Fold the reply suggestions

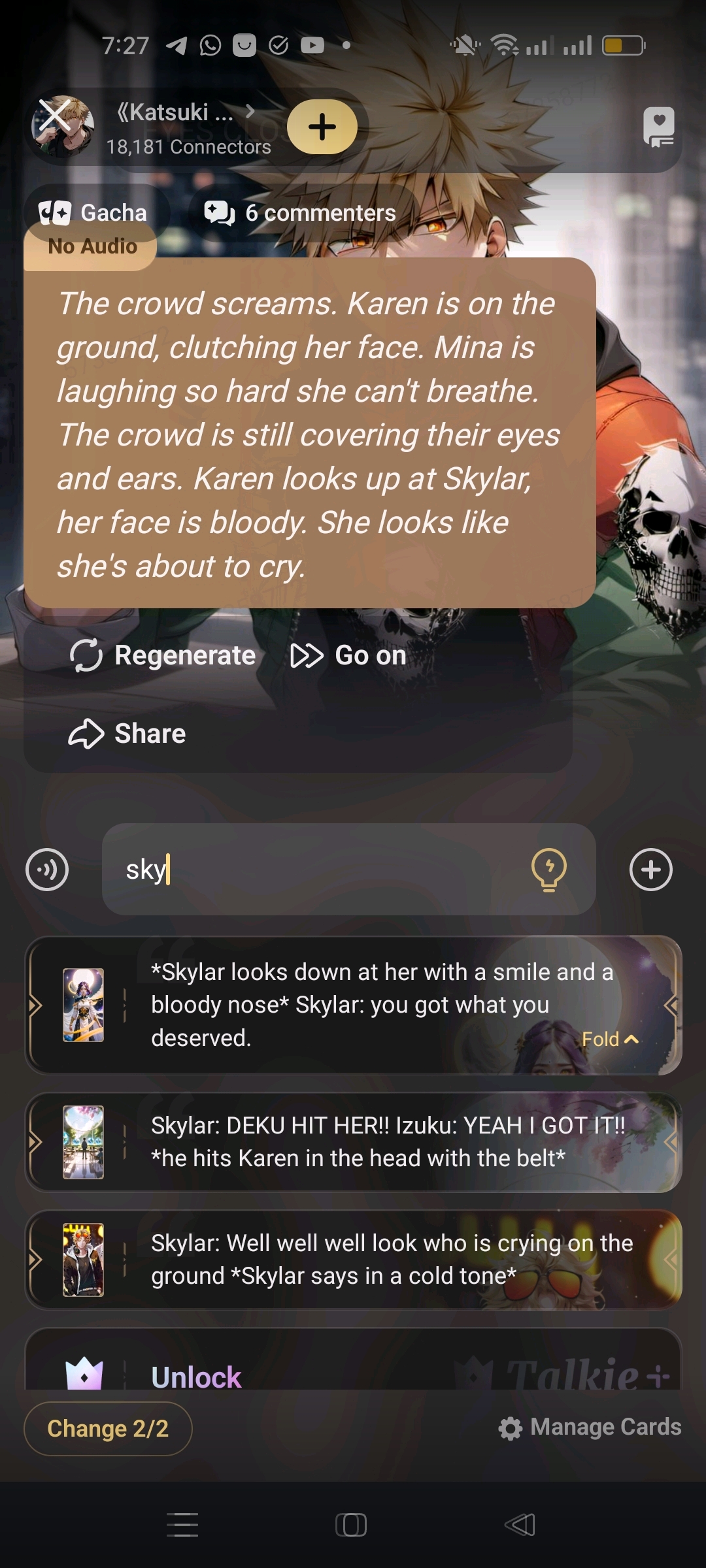(609, 1039)
